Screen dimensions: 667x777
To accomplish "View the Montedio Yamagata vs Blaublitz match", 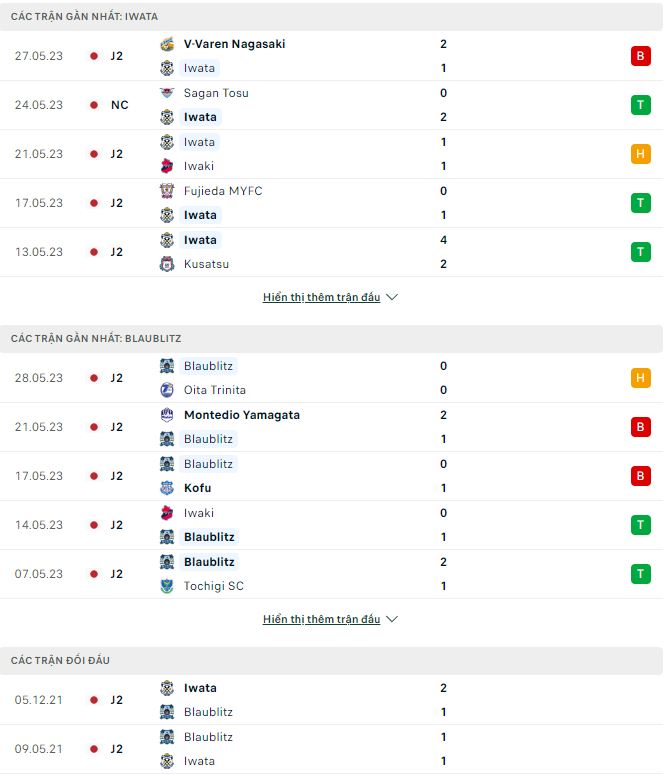I will pos(331,427).
